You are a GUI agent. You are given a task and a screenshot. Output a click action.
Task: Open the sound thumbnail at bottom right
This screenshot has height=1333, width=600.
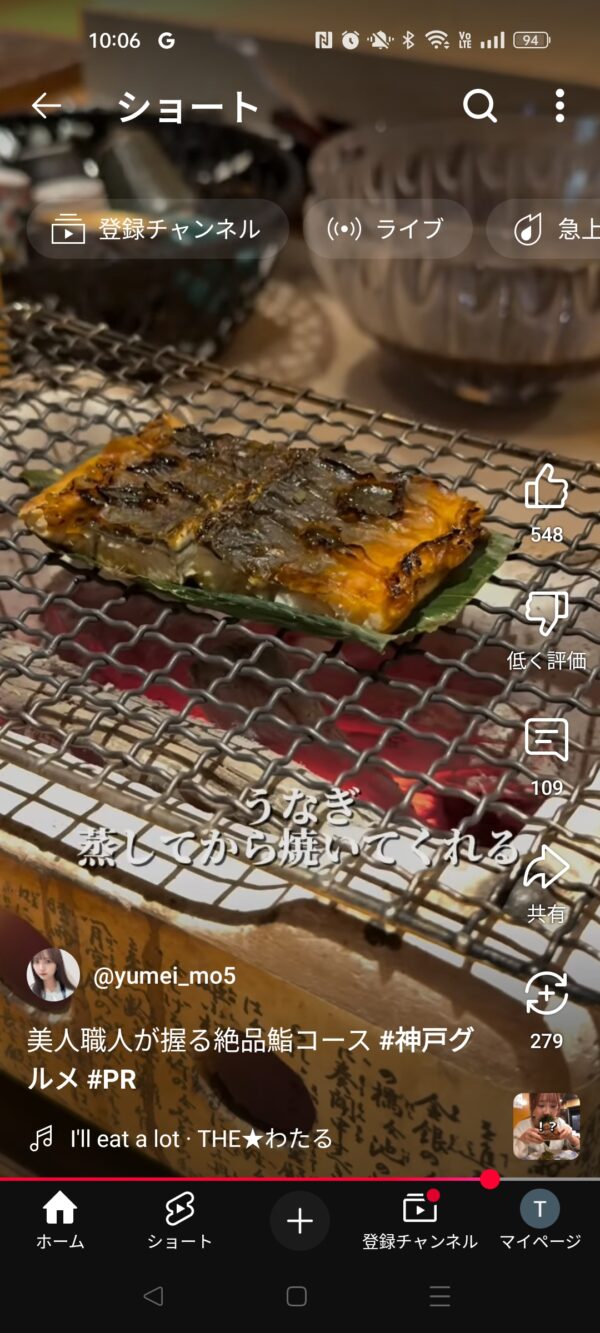tap(547, 1126)
